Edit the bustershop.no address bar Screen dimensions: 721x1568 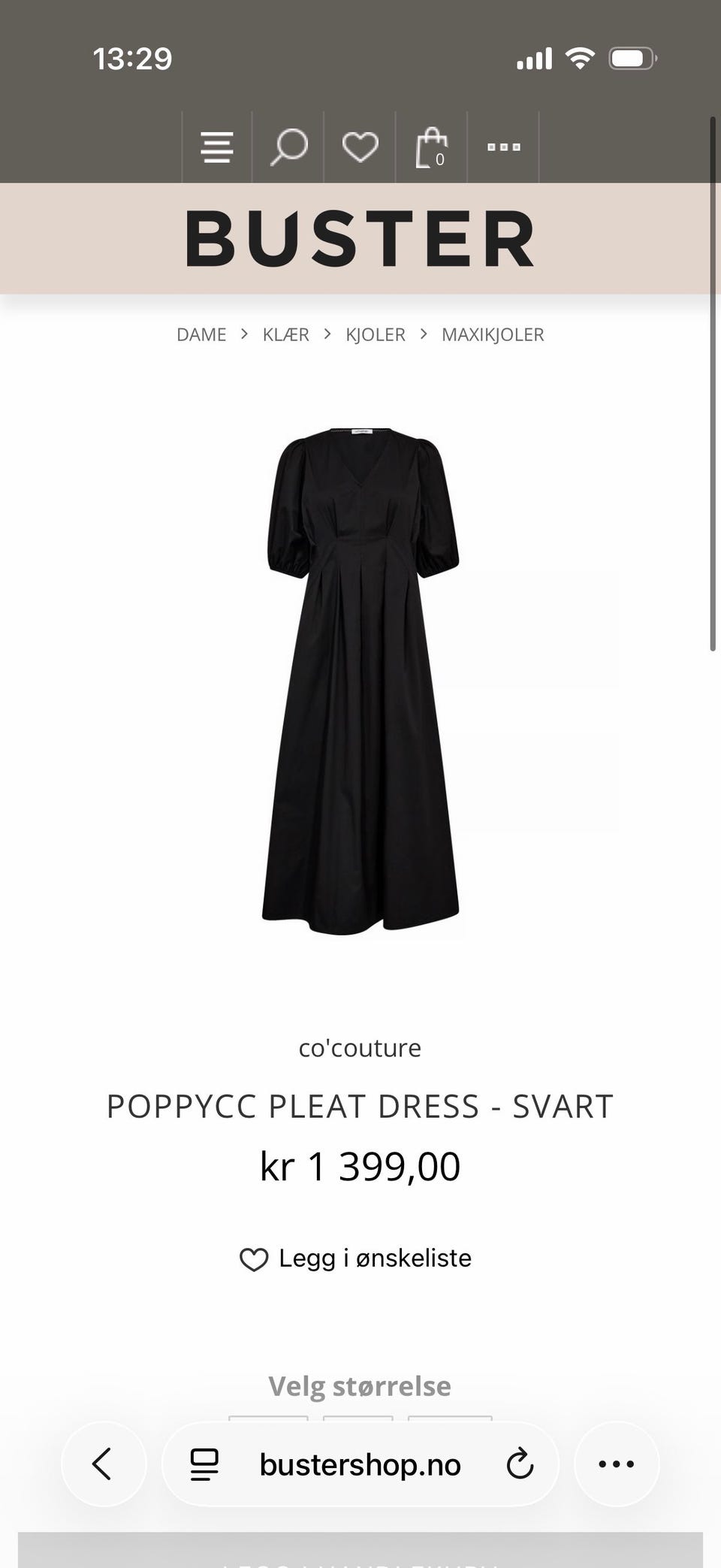tap(360, 1464)
